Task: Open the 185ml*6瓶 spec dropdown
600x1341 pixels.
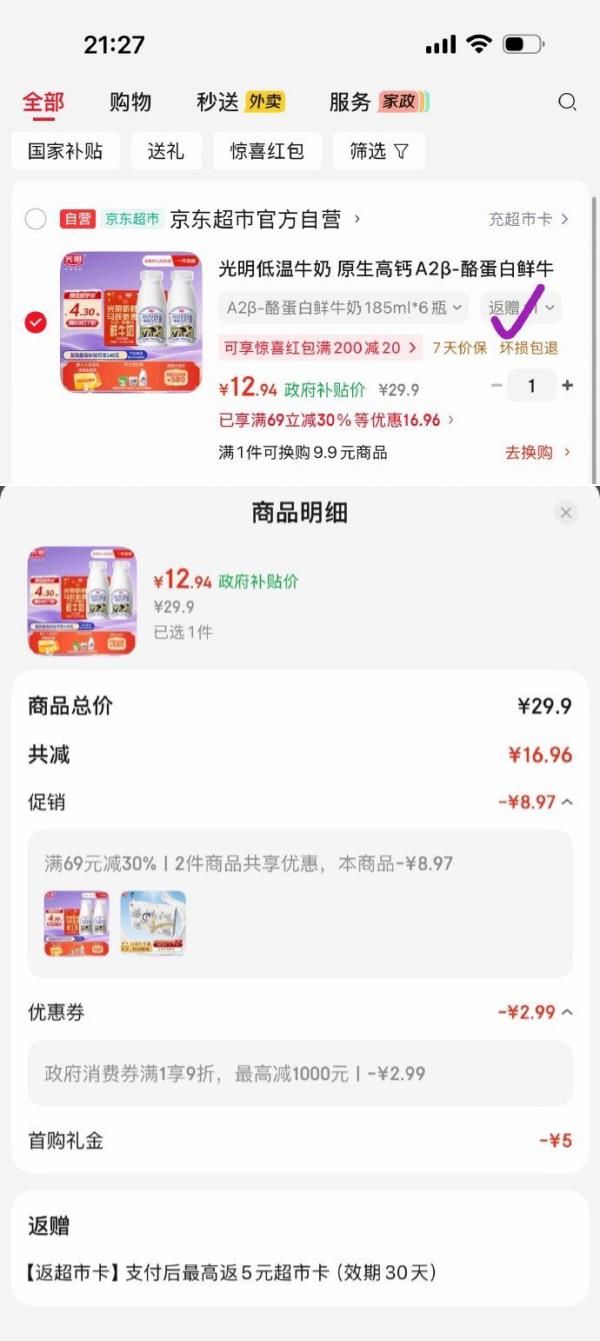Action: pyautogui.click(x=345, y=307)
